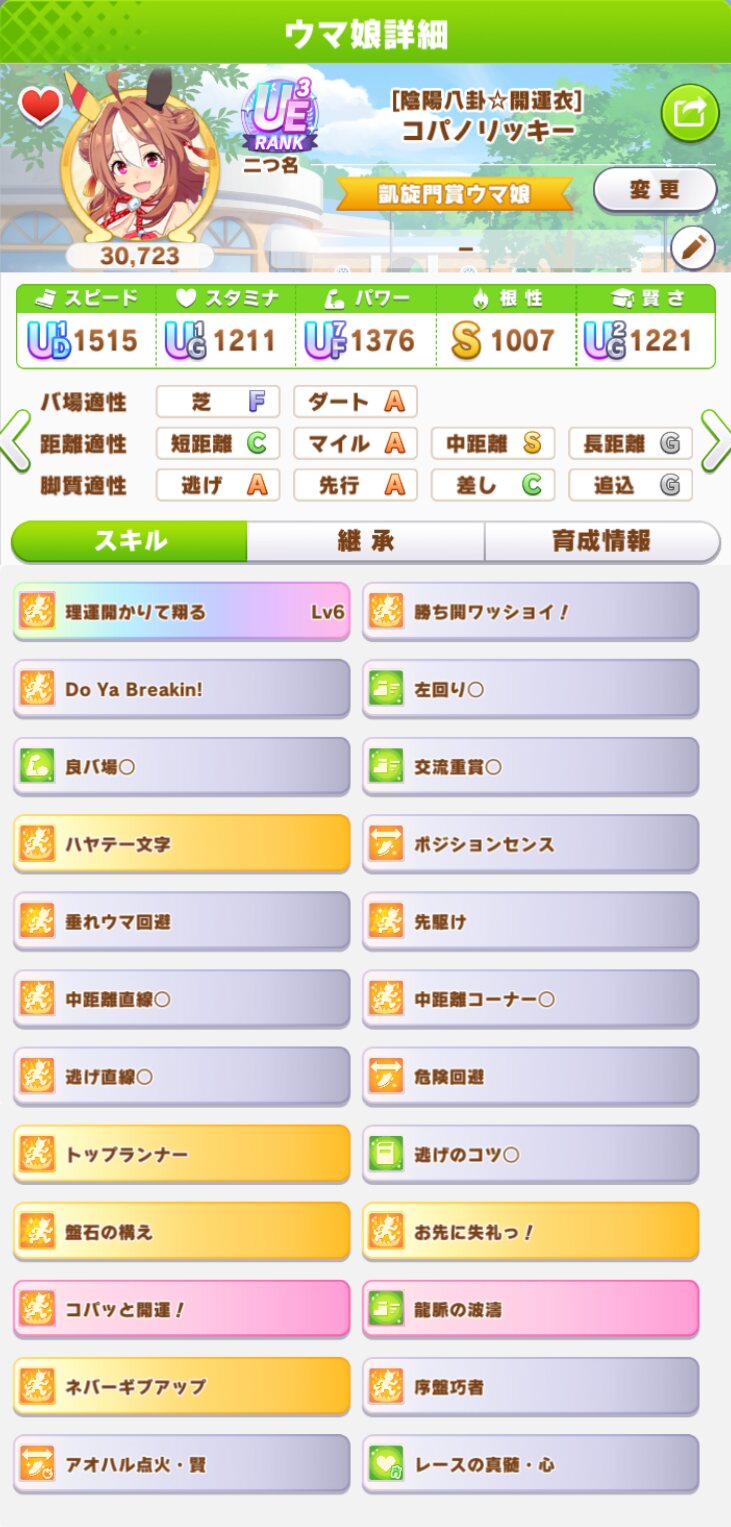View the 左回り○ skill
The image size is (731, 1527).
(530, 689)
